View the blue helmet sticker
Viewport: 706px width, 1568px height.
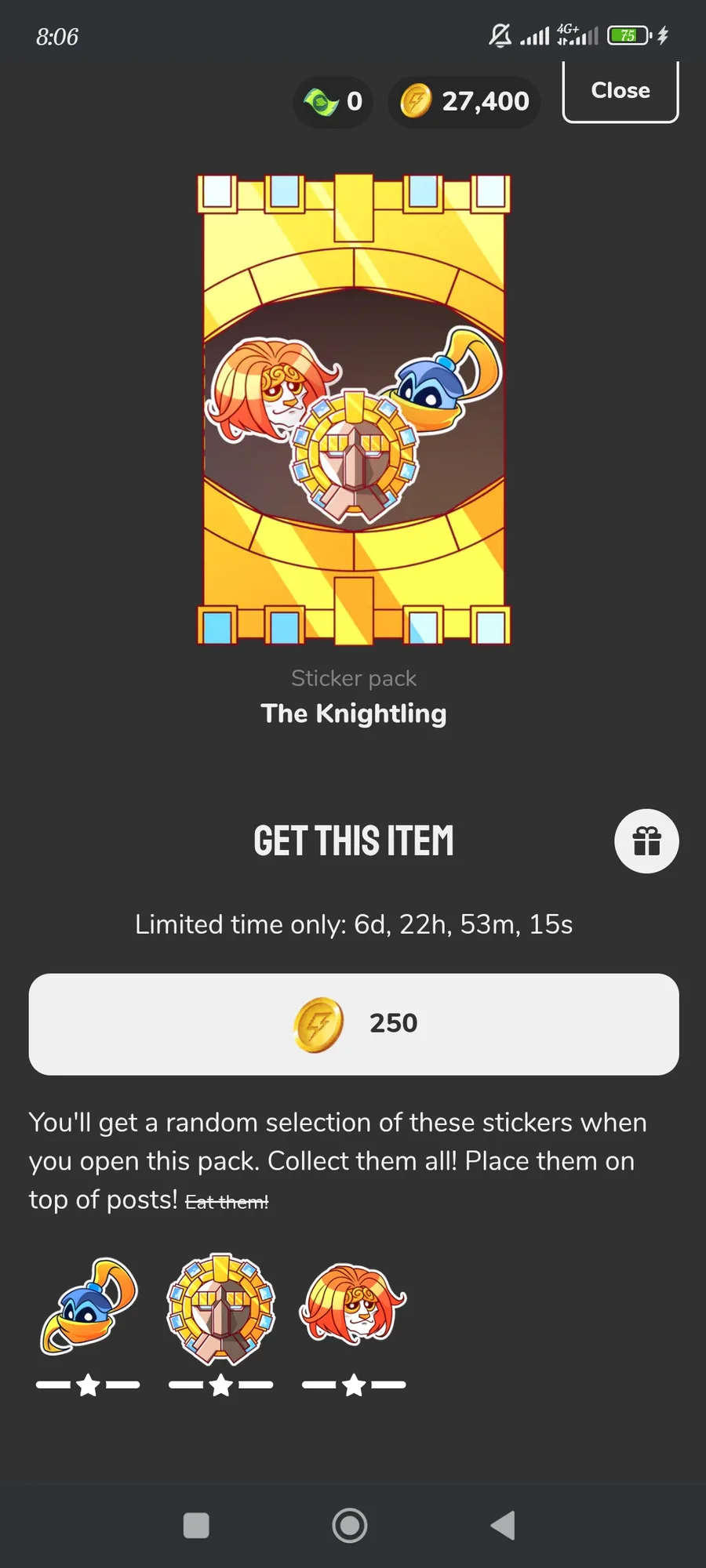(89, 1306)
